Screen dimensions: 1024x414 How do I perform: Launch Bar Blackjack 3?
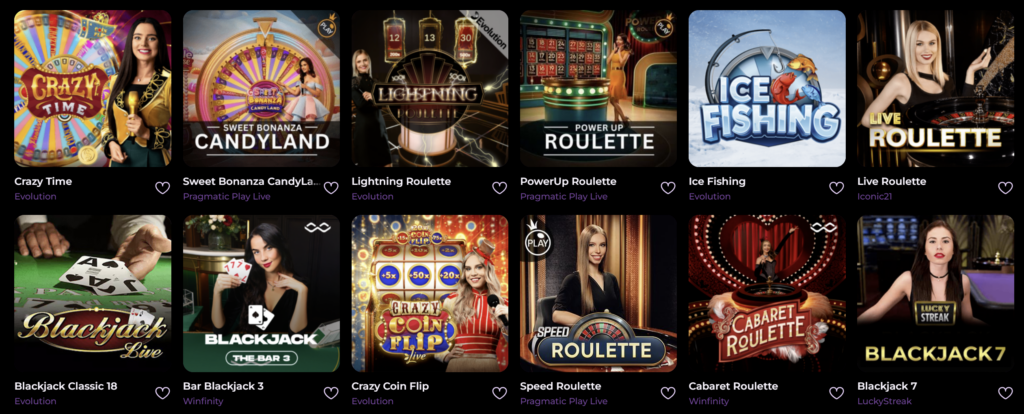(x=261, y=293)
